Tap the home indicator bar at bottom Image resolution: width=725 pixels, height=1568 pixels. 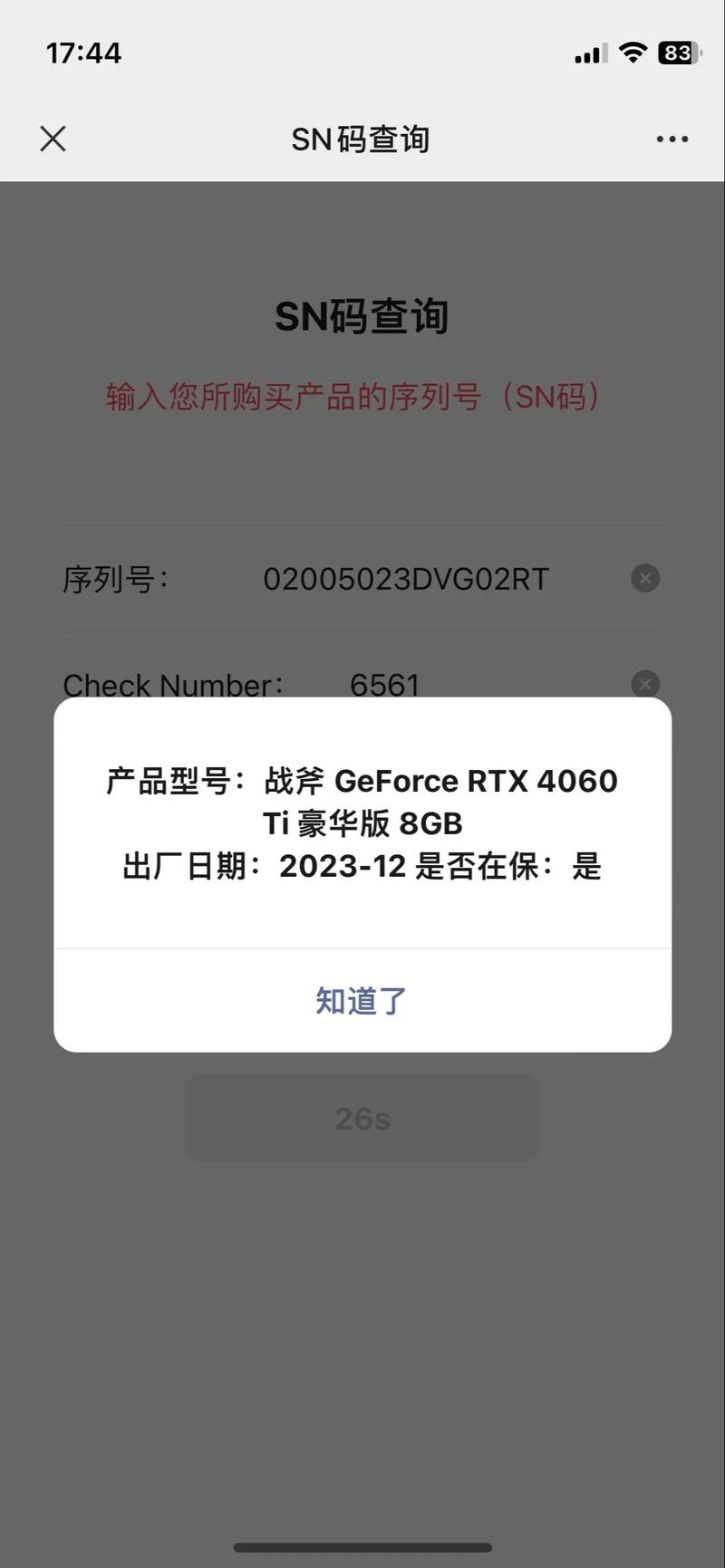click(362, 1550)
